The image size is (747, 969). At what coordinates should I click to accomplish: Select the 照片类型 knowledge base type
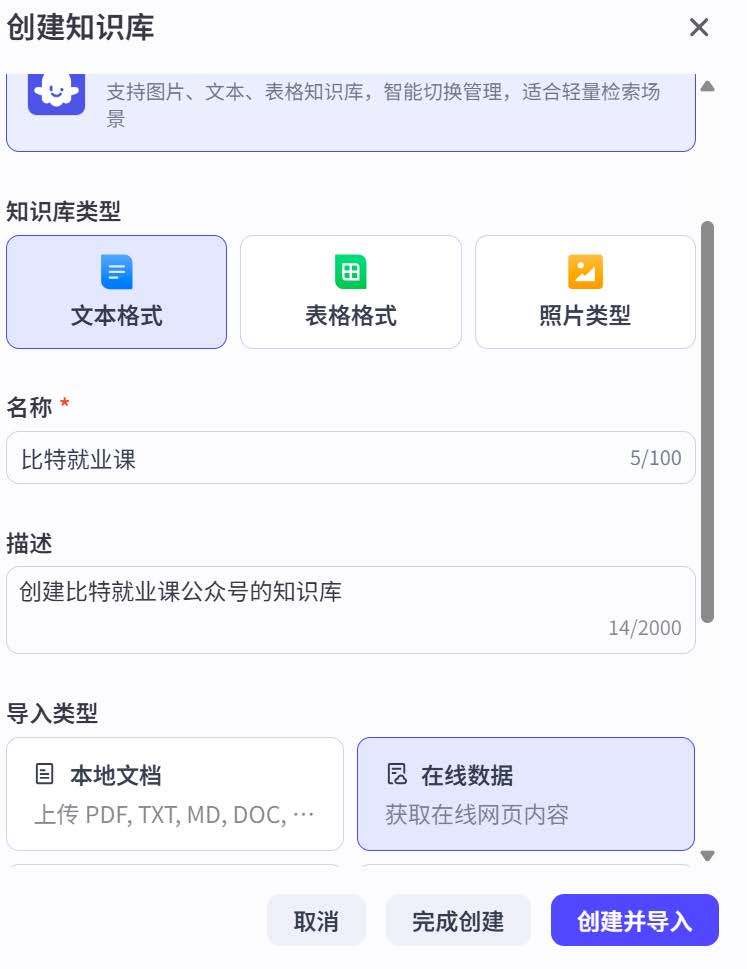(x=585, y=291)
